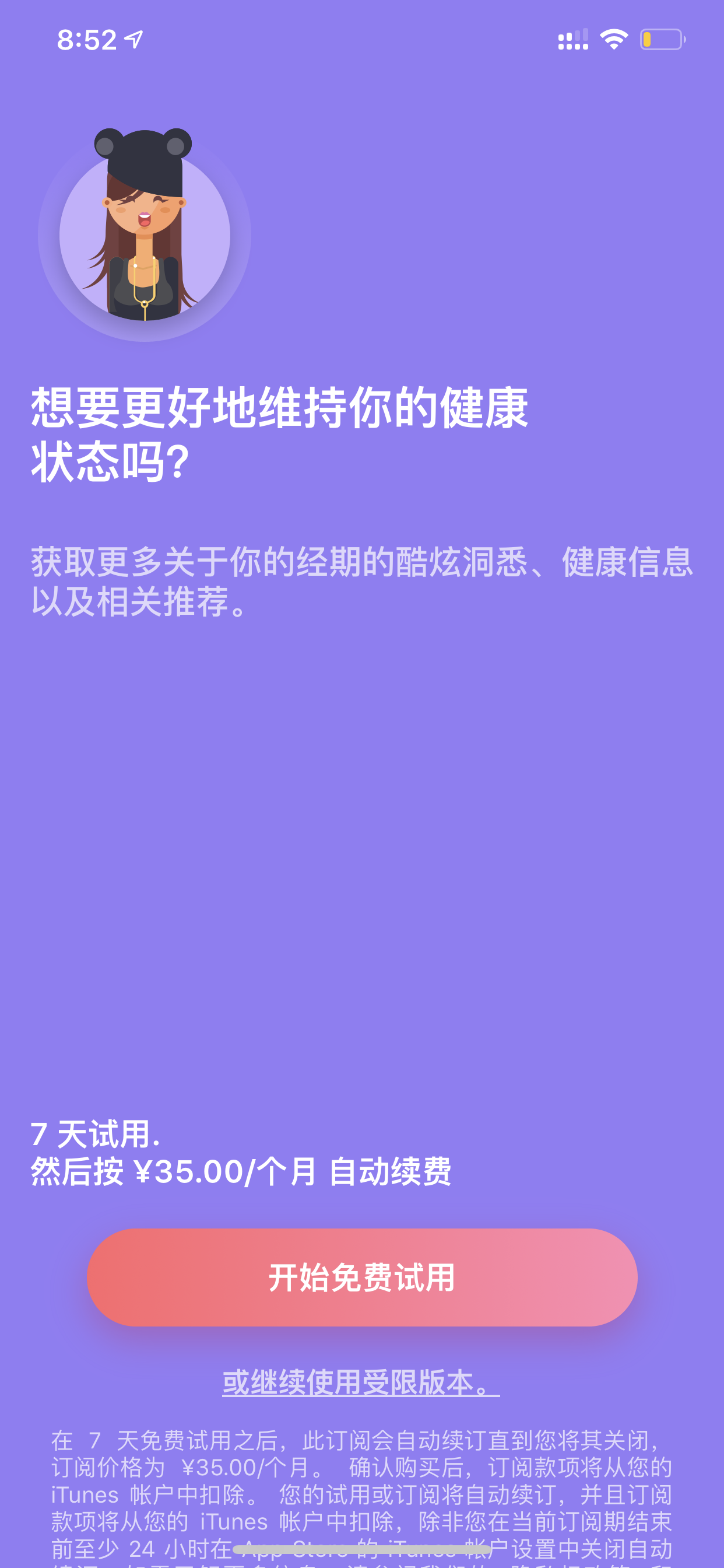724x1568 pixels.
Task: Start the free trial with 开始免费试用
Action: [x=362, y=1277]
